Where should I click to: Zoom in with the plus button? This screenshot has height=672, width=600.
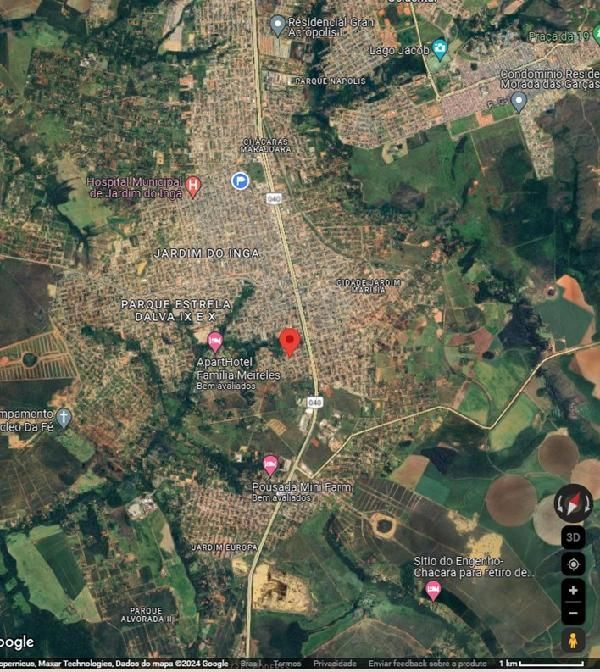tap(573, 591)
